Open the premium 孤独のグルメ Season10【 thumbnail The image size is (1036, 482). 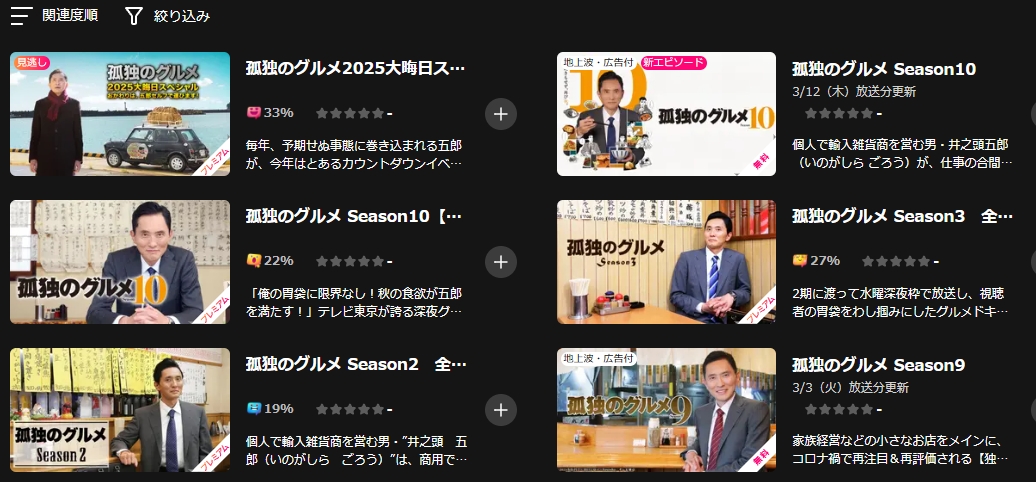(x=120, y=262)
